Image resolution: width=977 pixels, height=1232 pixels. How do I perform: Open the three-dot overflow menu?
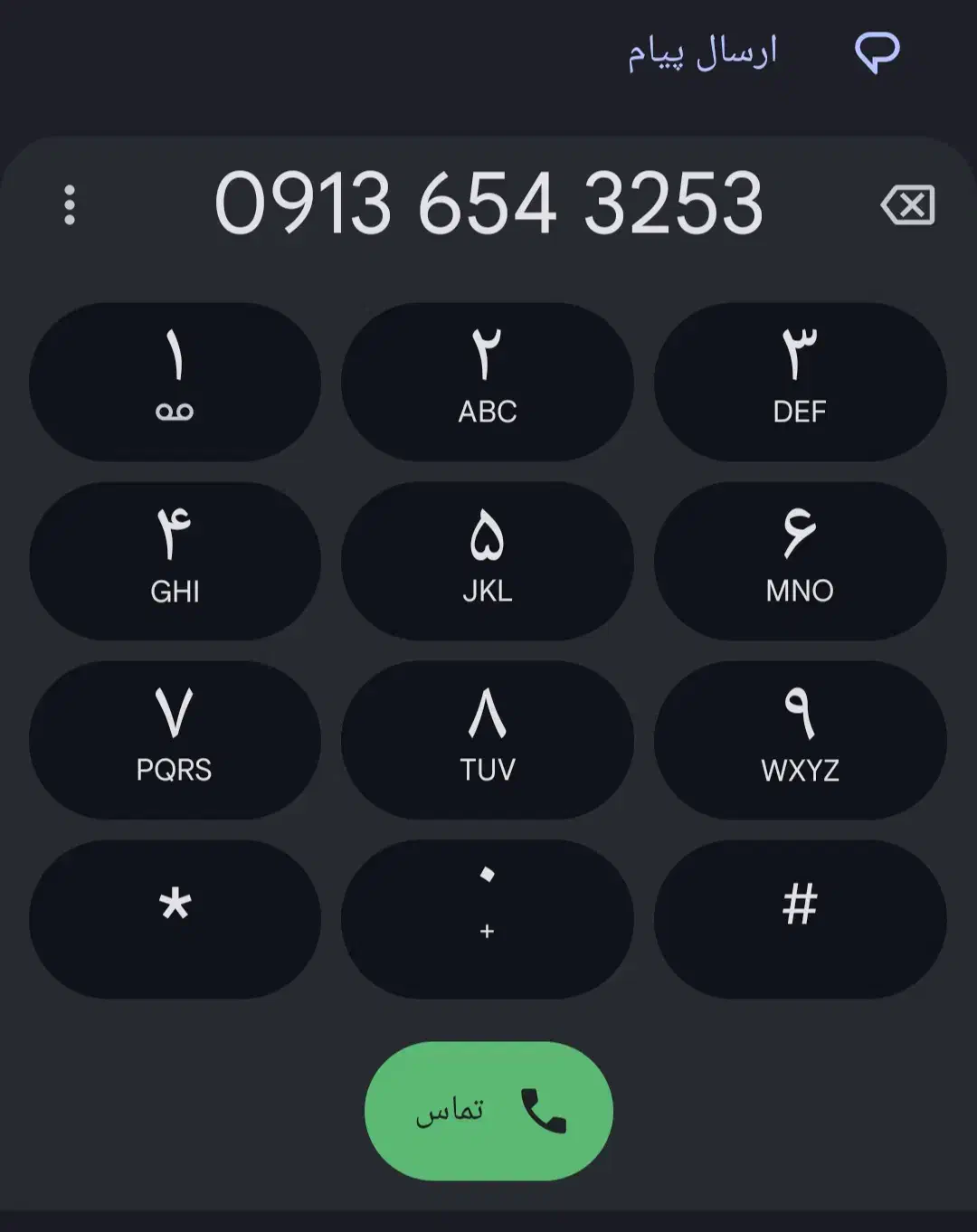[70, 204]
